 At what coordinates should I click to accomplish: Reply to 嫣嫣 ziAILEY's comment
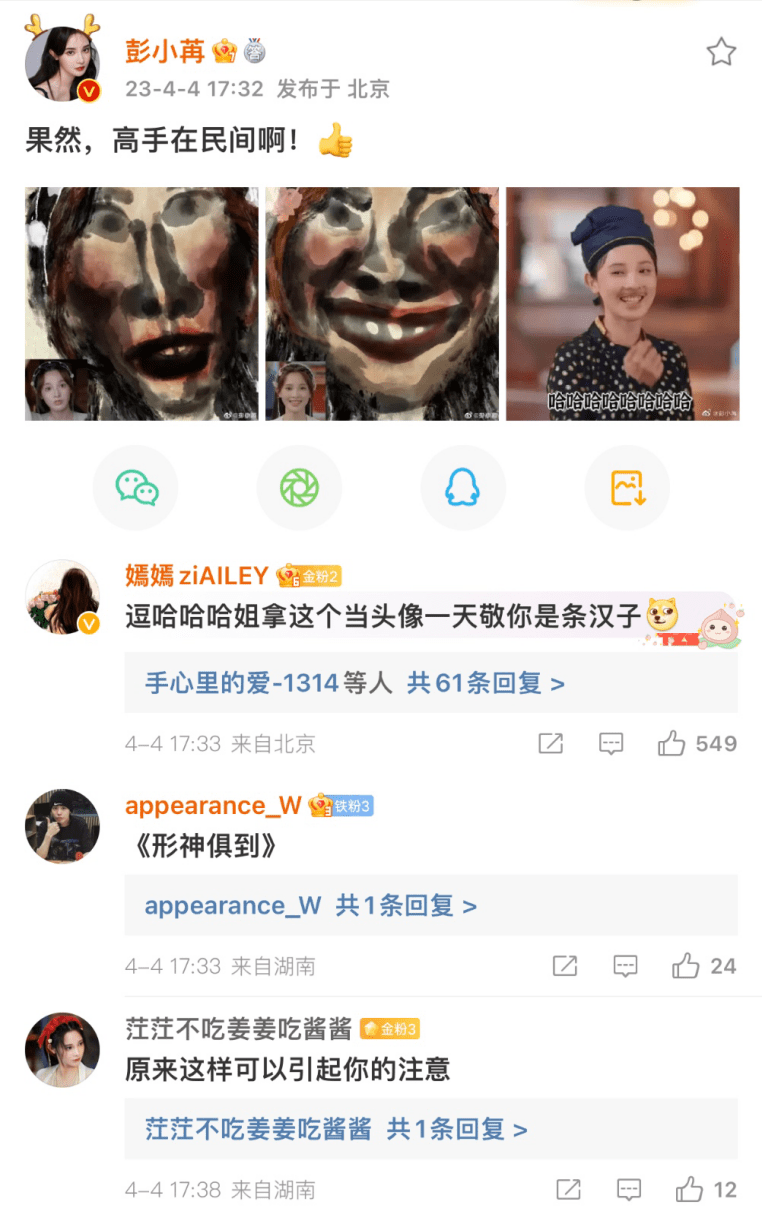[x=611, y=744]
